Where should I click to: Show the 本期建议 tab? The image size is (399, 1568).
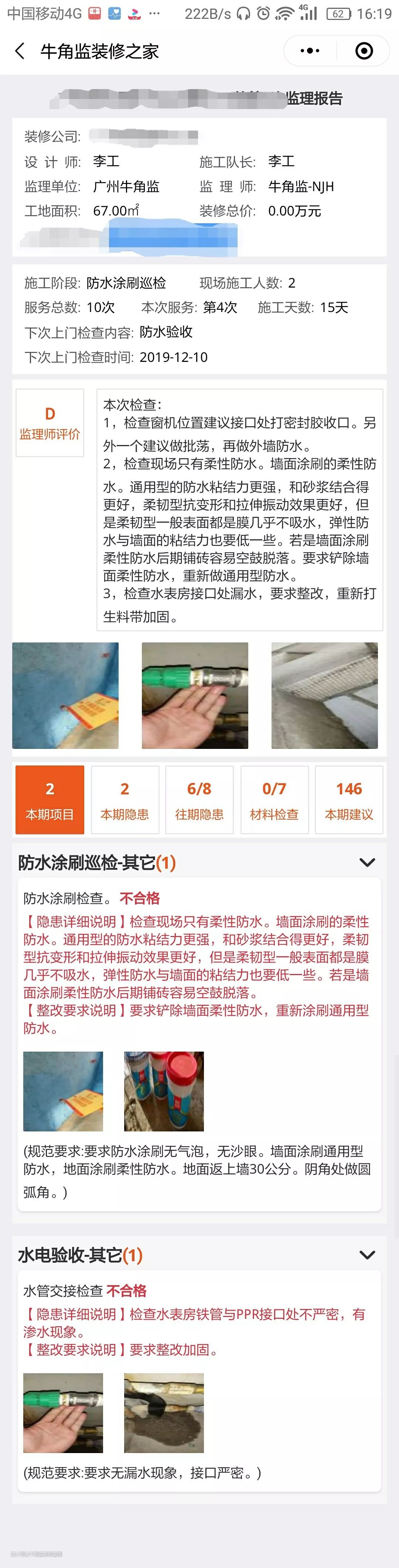click(x=349, y=799)
